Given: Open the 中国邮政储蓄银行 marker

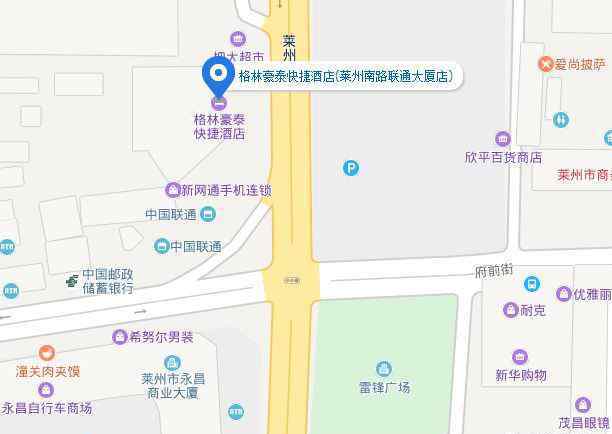Looking at the screenshot, I should click(x=72, y=280).
